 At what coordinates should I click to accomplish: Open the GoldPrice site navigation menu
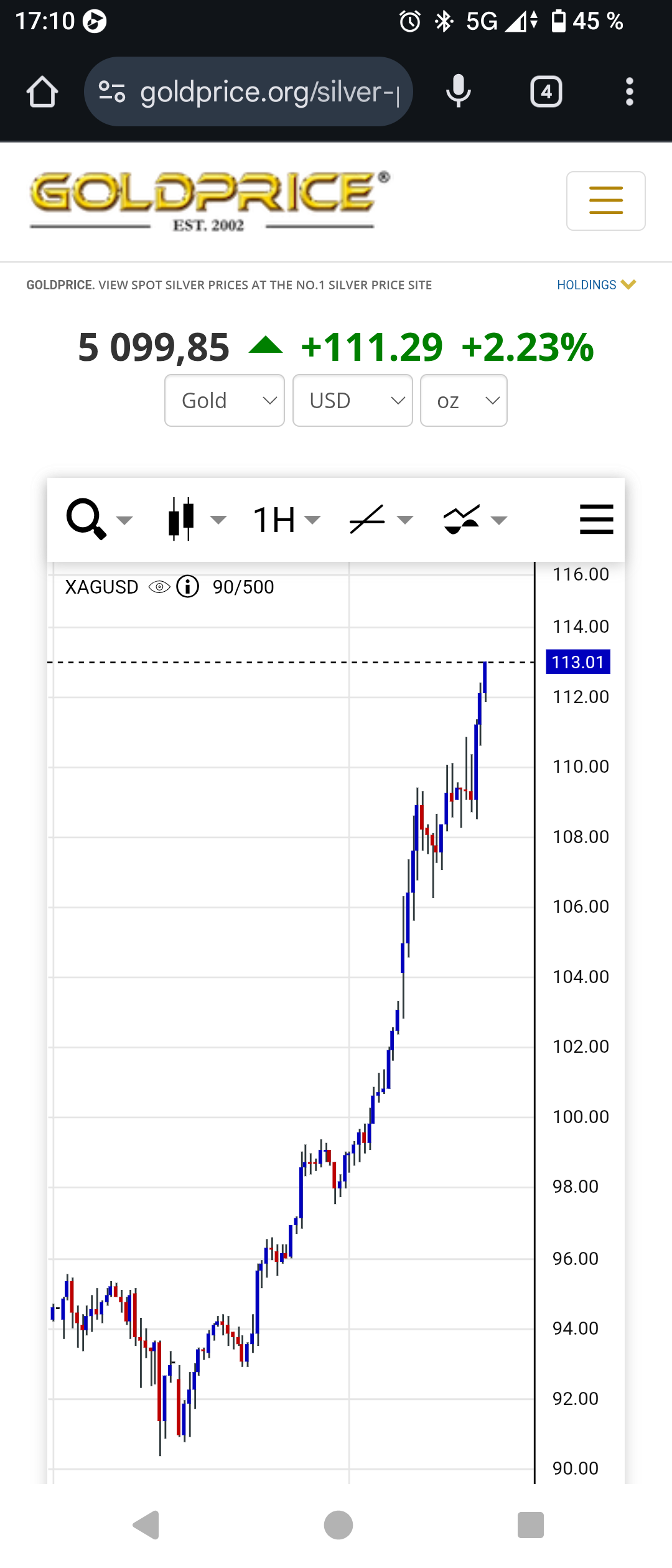pos(605,200)
